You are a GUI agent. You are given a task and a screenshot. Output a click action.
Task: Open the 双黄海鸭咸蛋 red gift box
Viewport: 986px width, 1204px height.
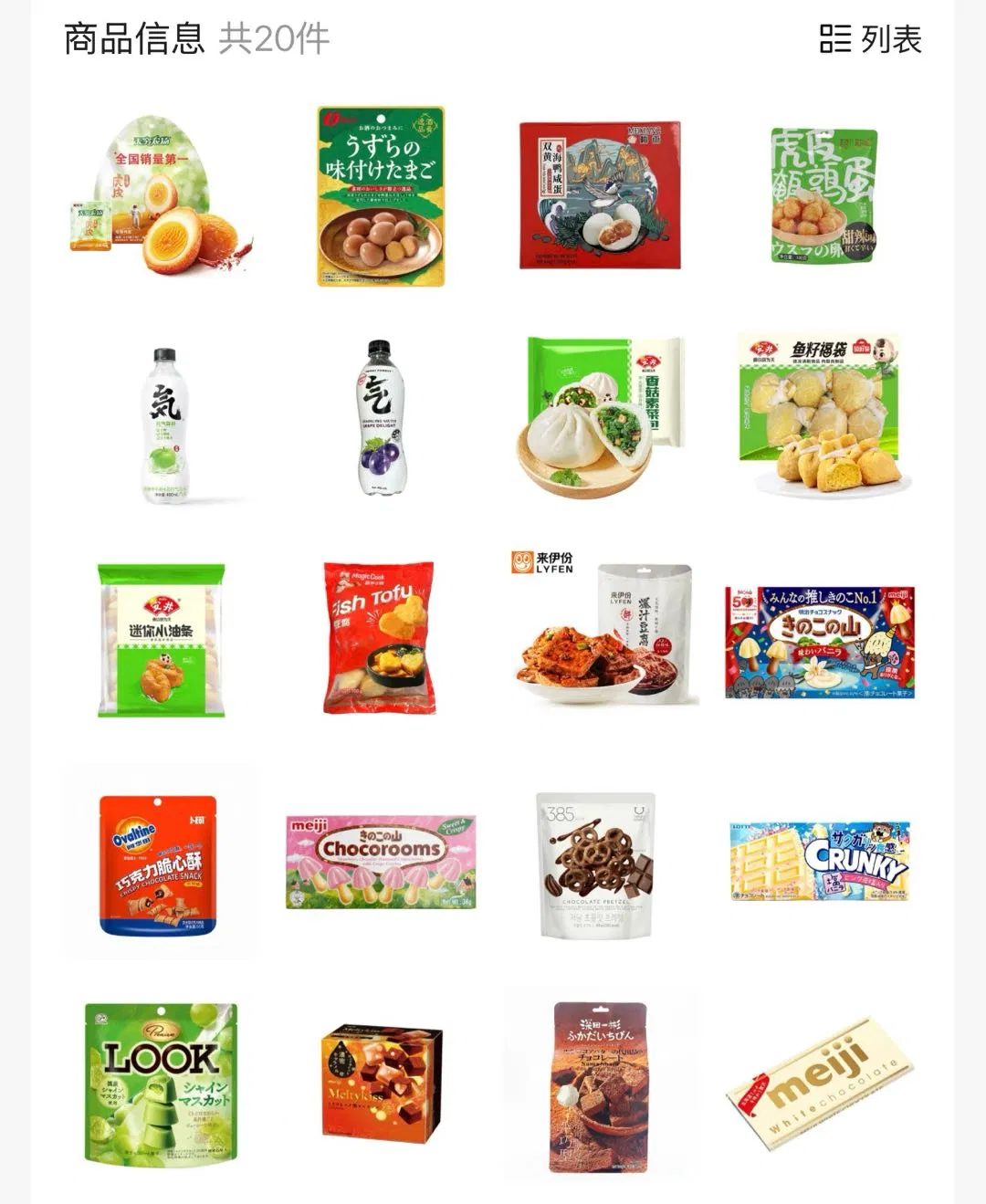coord(600,195)
